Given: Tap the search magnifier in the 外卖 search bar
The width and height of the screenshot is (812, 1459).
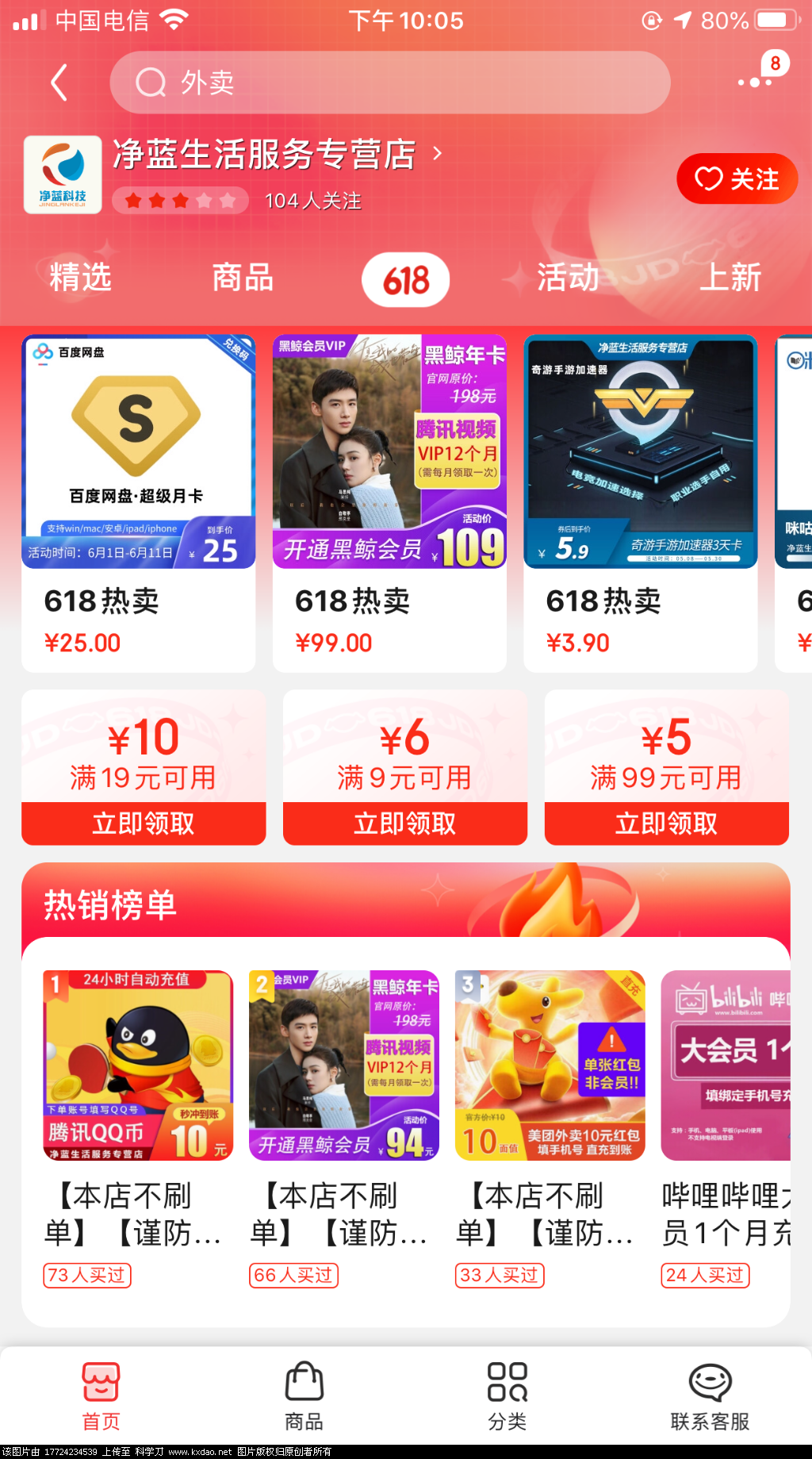Looking at the screenshot, I should 151,82.
